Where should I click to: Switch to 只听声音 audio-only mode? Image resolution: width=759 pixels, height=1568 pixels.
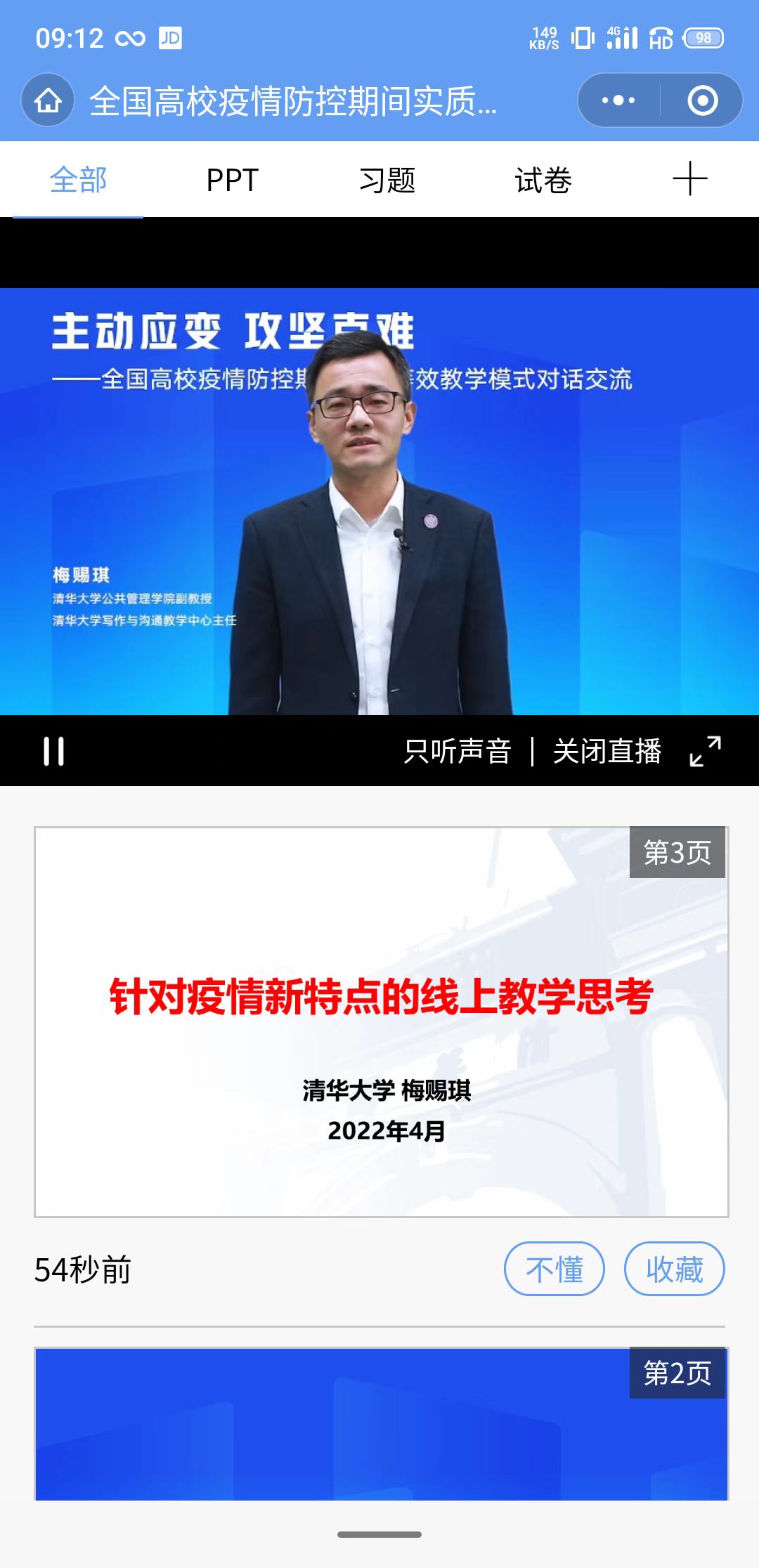click(x=457, y=751)
